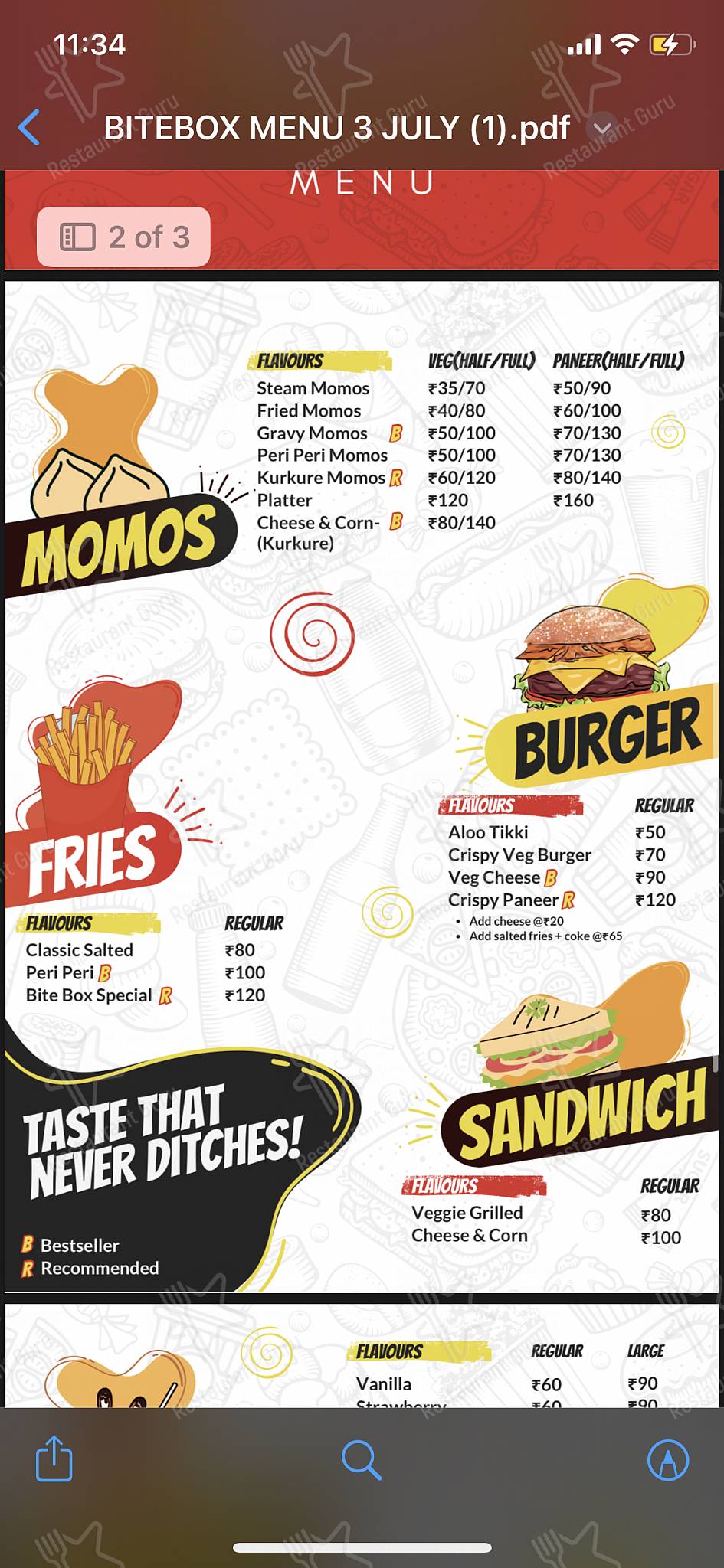Tap the Search icon at bottom center

361,1459
